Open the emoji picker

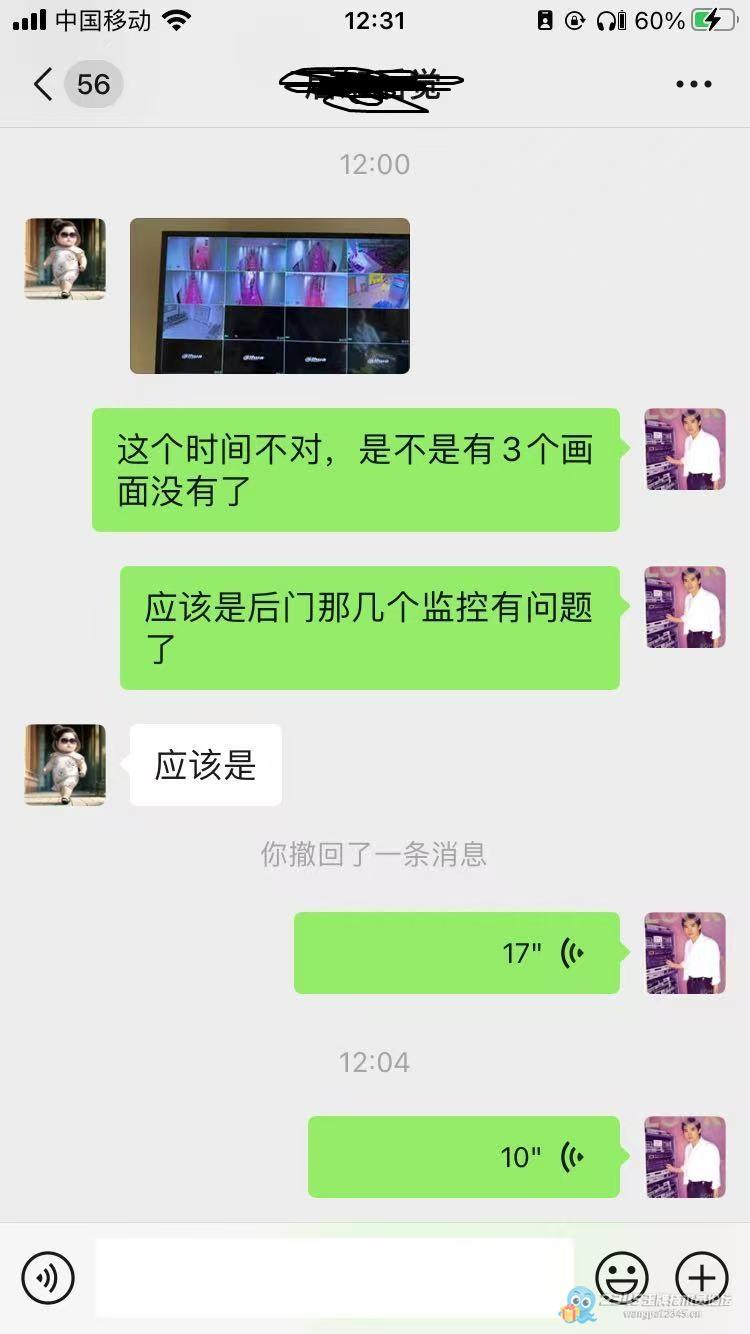click(622, 1277)
